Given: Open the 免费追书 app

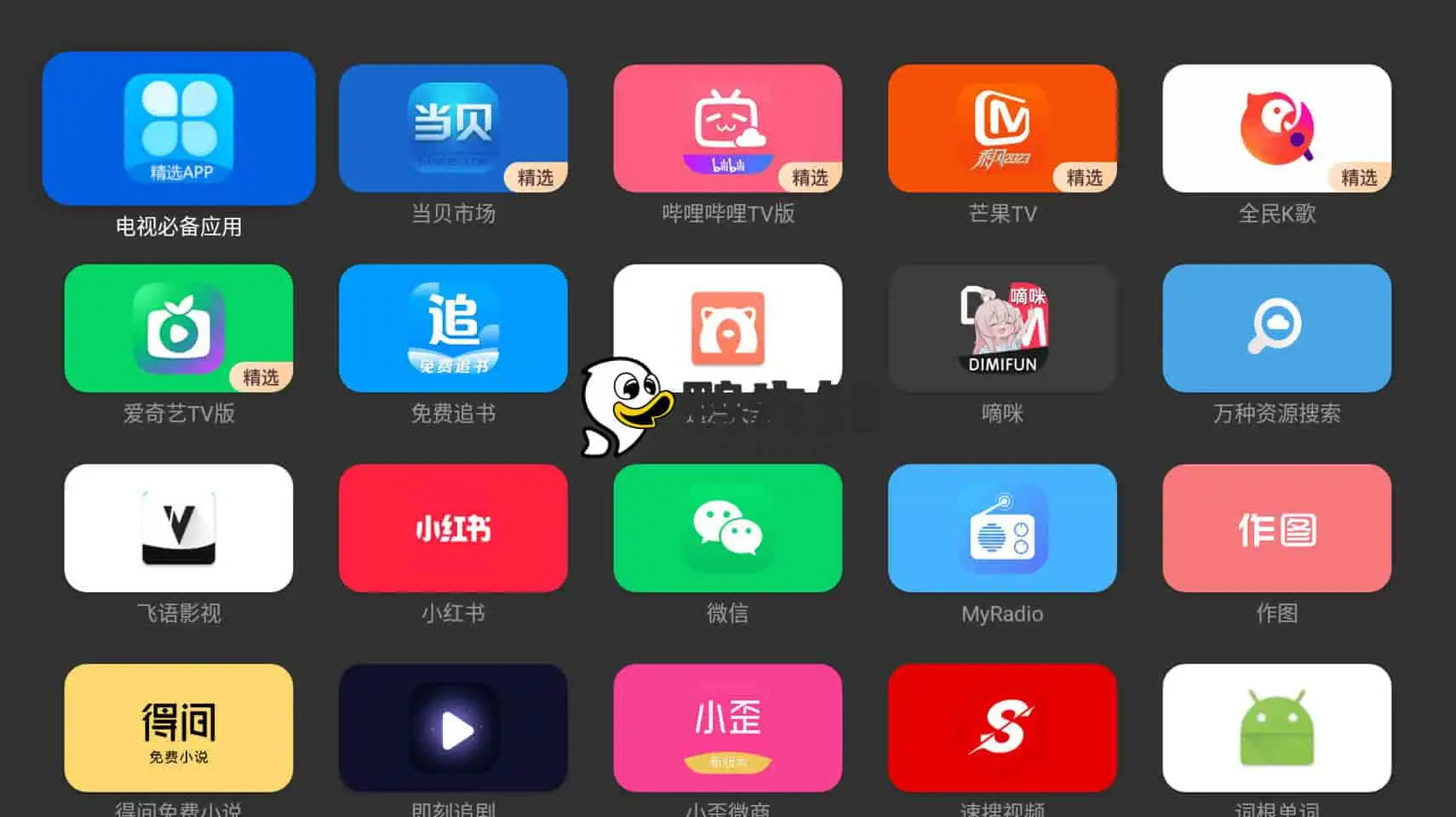Looking at the screenshot, I should (x=453, y=328).
